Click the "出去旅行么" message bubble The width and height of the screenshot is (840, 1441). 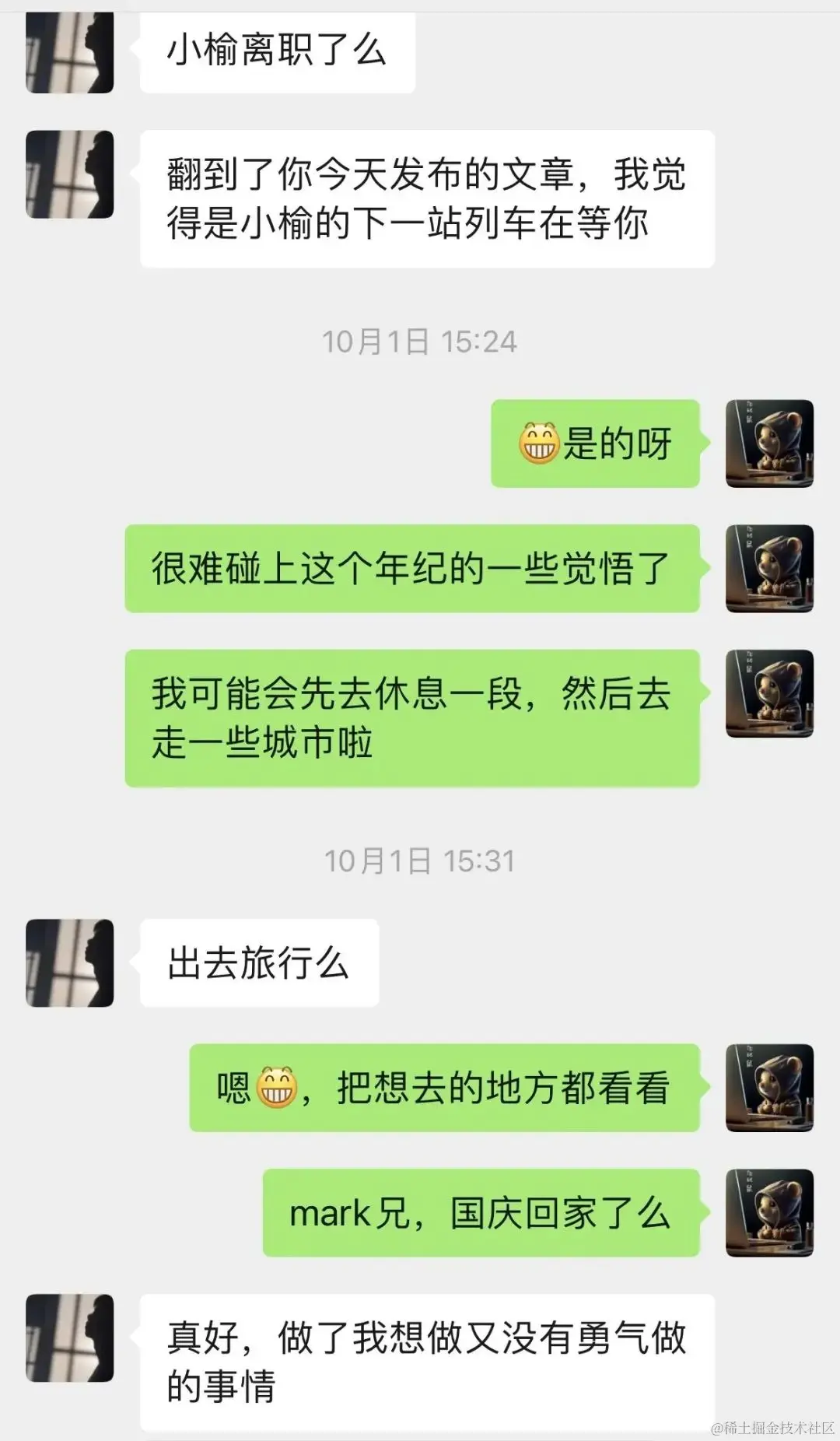coord(261,963)
